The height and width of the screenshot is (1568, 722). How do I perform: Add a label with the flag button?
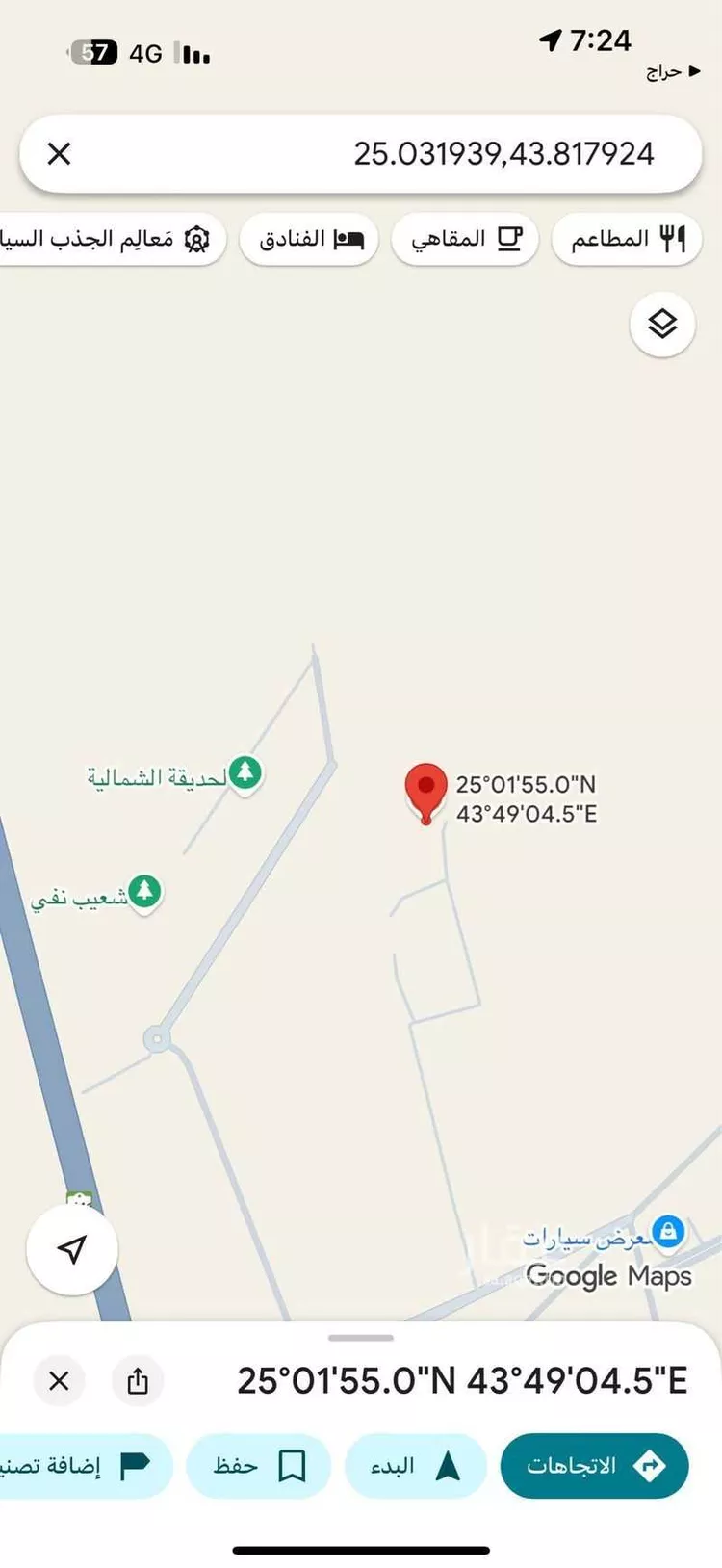click(x=87, y=1465)
